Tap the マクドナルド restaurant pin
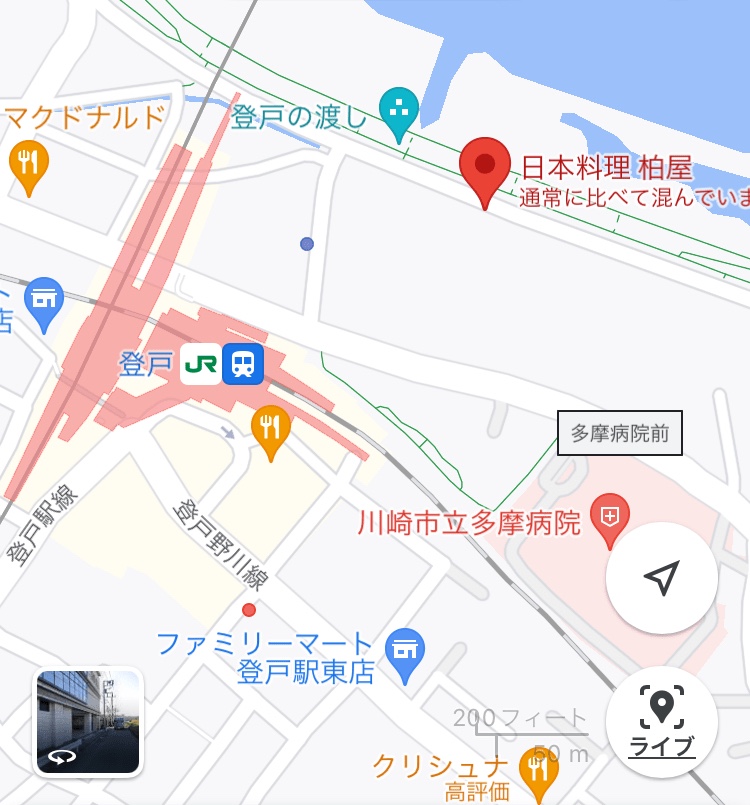This screenshot has width=750, height=805. (29, 165)
